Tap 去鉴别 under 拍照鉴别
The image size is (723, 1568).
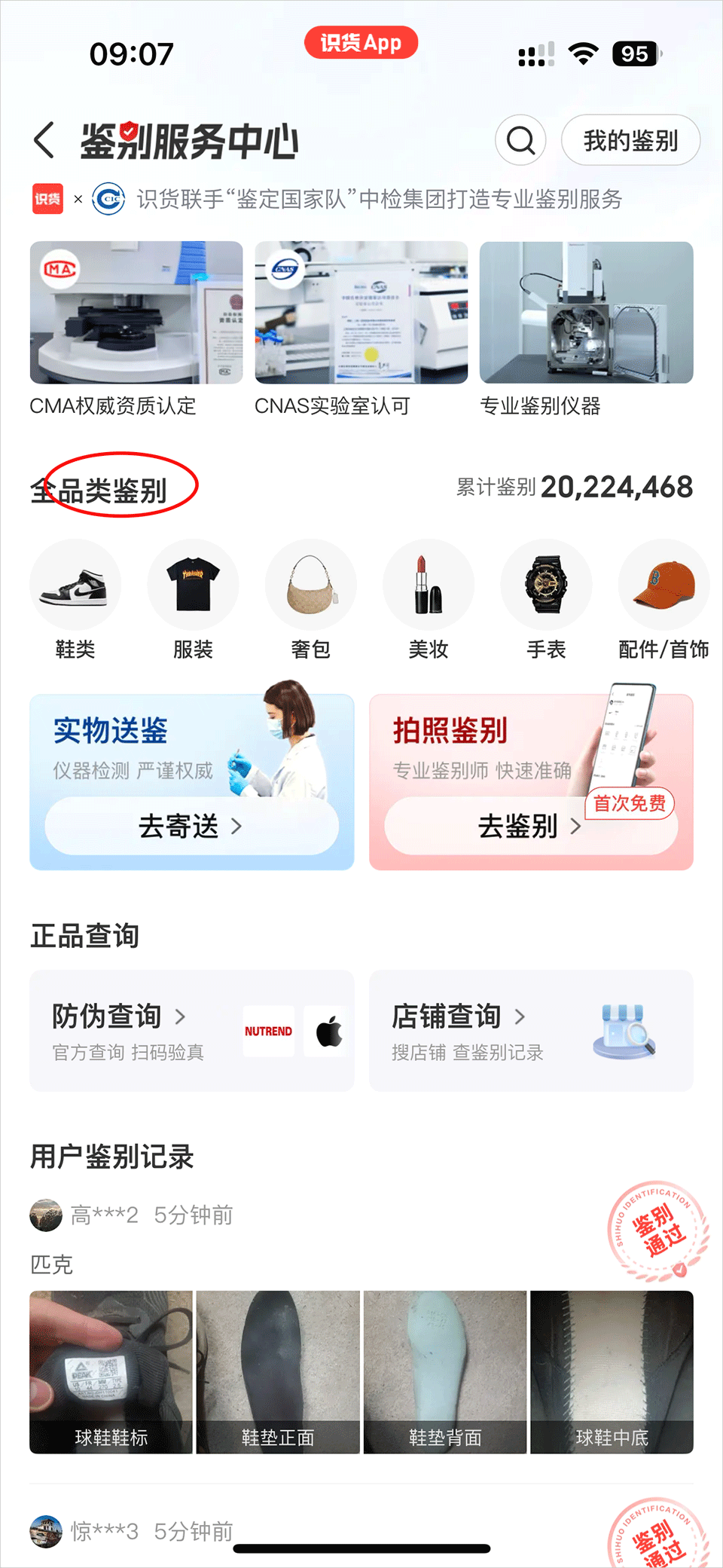click(530, 827)
